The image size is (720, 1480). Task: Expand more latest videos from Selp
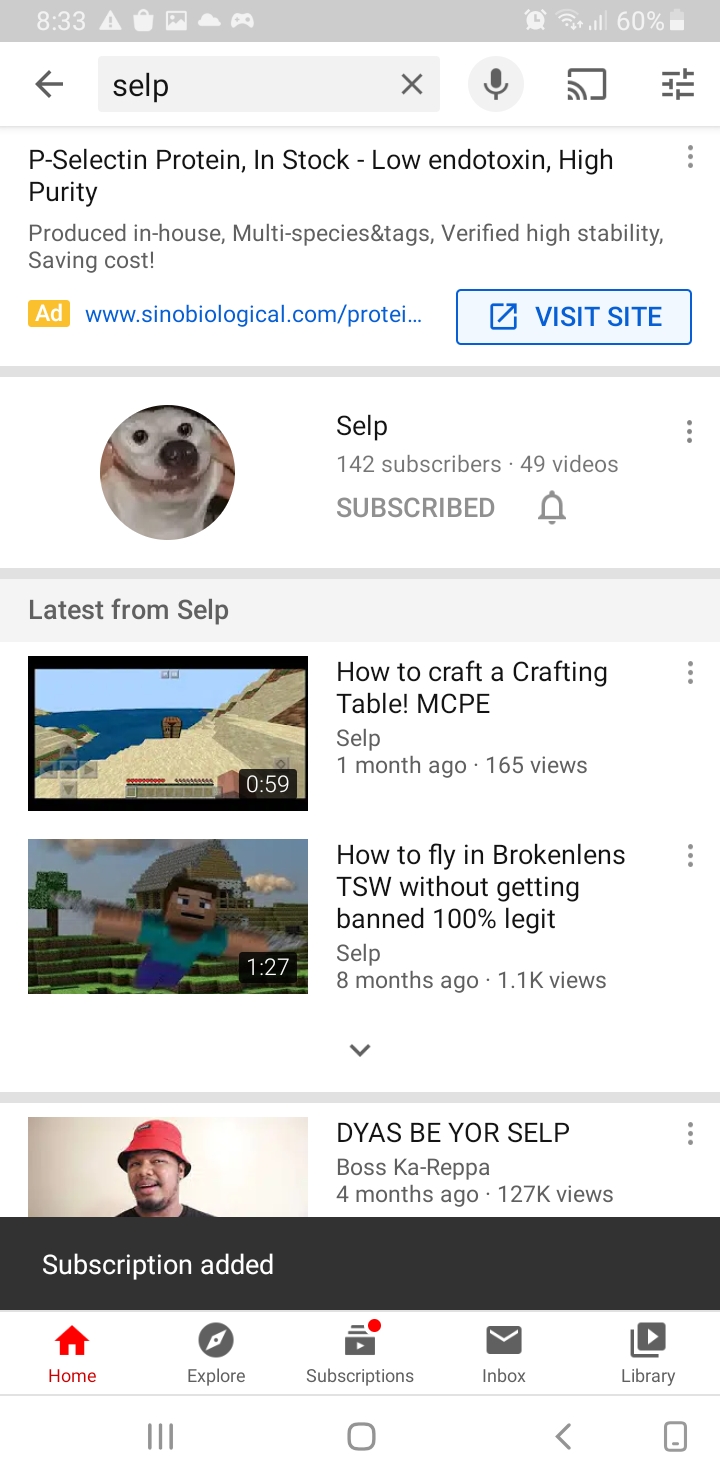tap(360, 1050)
